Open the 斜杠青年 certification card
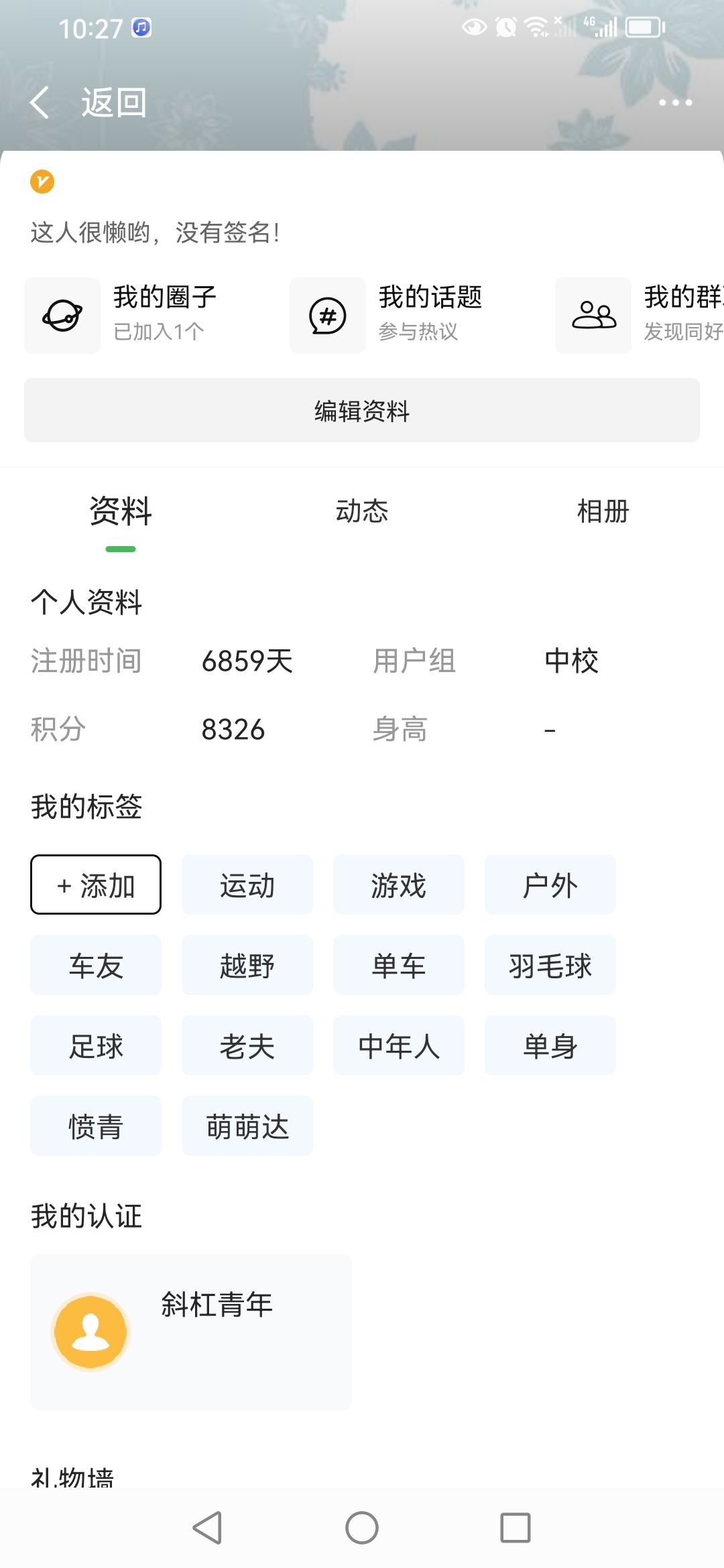 tap(191, 1331)
